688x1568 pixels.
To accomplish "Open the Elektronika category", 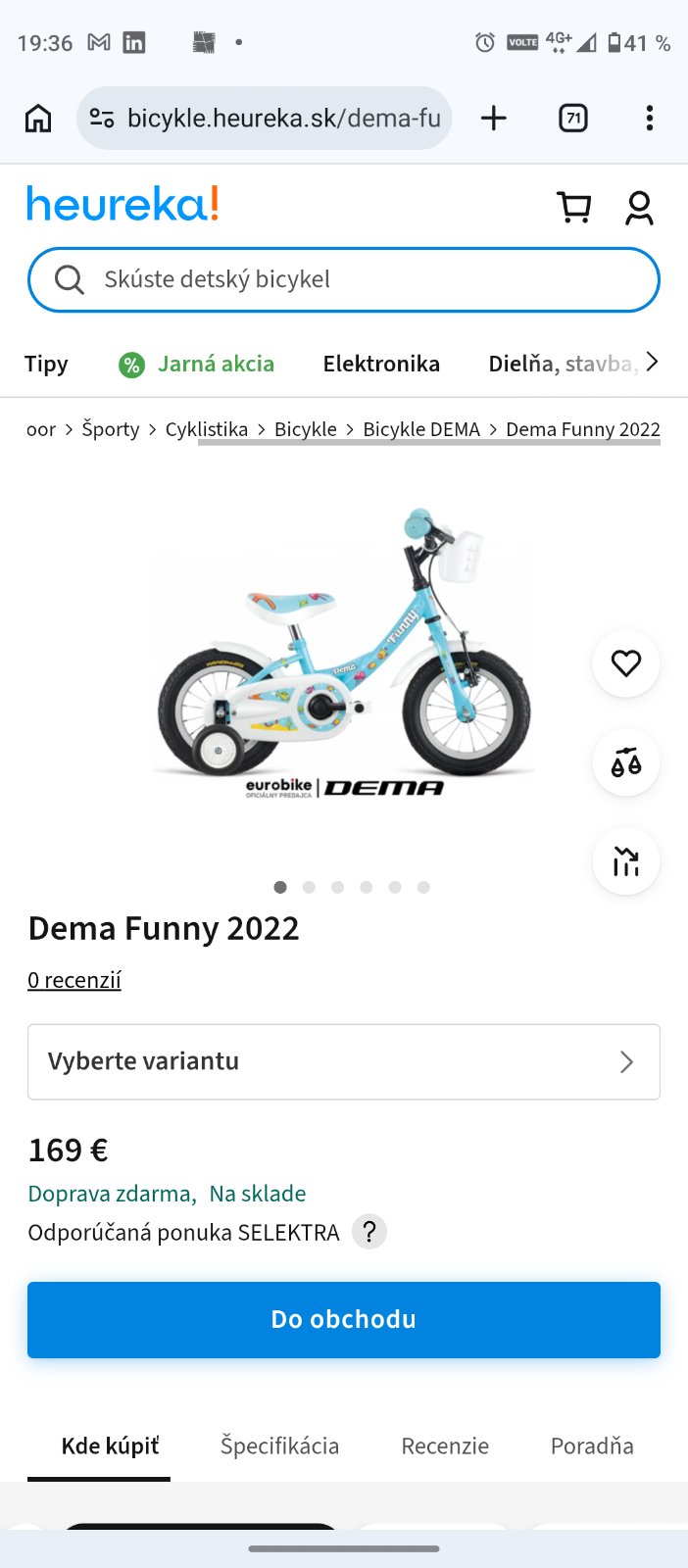I will (381, 364).
